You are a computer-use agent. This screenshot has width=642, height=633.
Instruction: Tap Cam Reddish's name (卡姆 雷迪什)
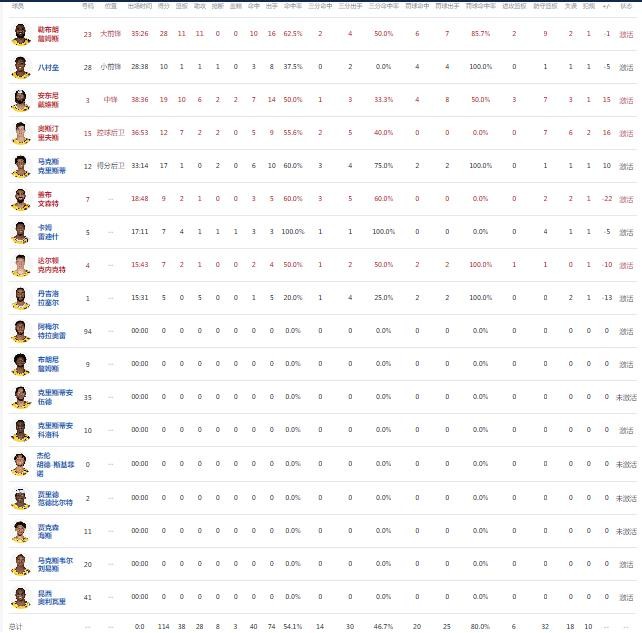click(48, 232)
